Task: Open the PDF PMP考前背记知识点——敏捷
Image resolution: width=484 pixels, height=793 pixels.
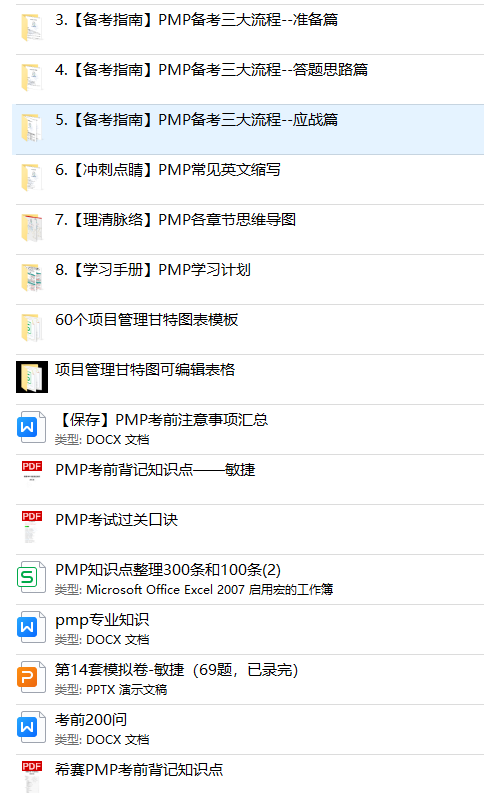Action: point(250,479)
